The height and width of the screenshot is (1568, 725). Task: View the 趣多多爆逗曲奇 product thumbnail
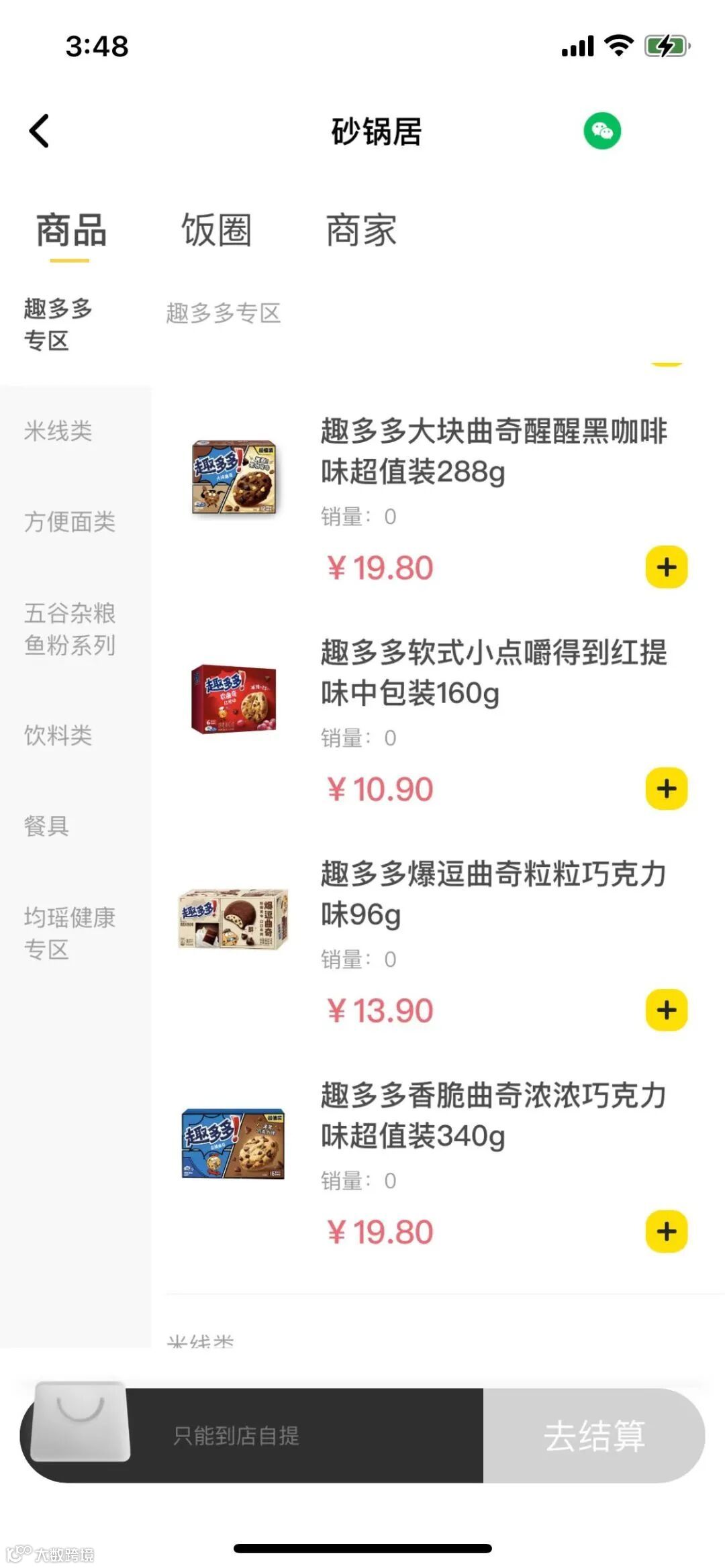point(233,921)
